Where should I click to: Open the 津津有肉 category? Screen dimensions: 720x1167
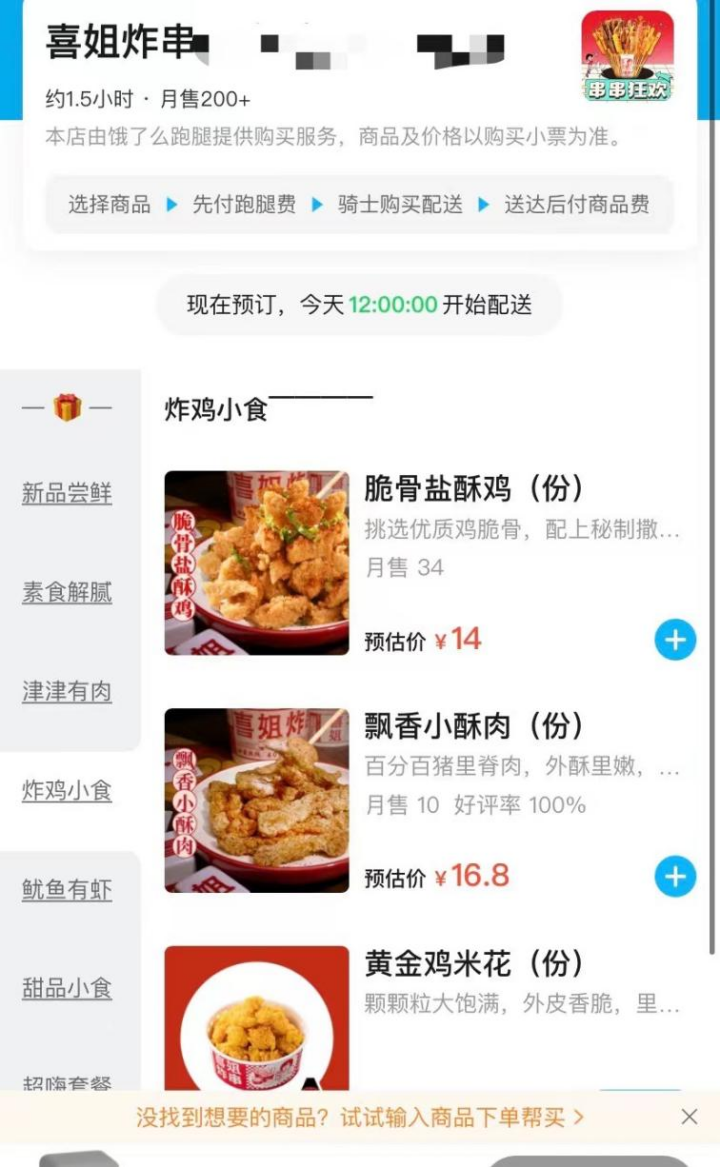tap(67, 691)
